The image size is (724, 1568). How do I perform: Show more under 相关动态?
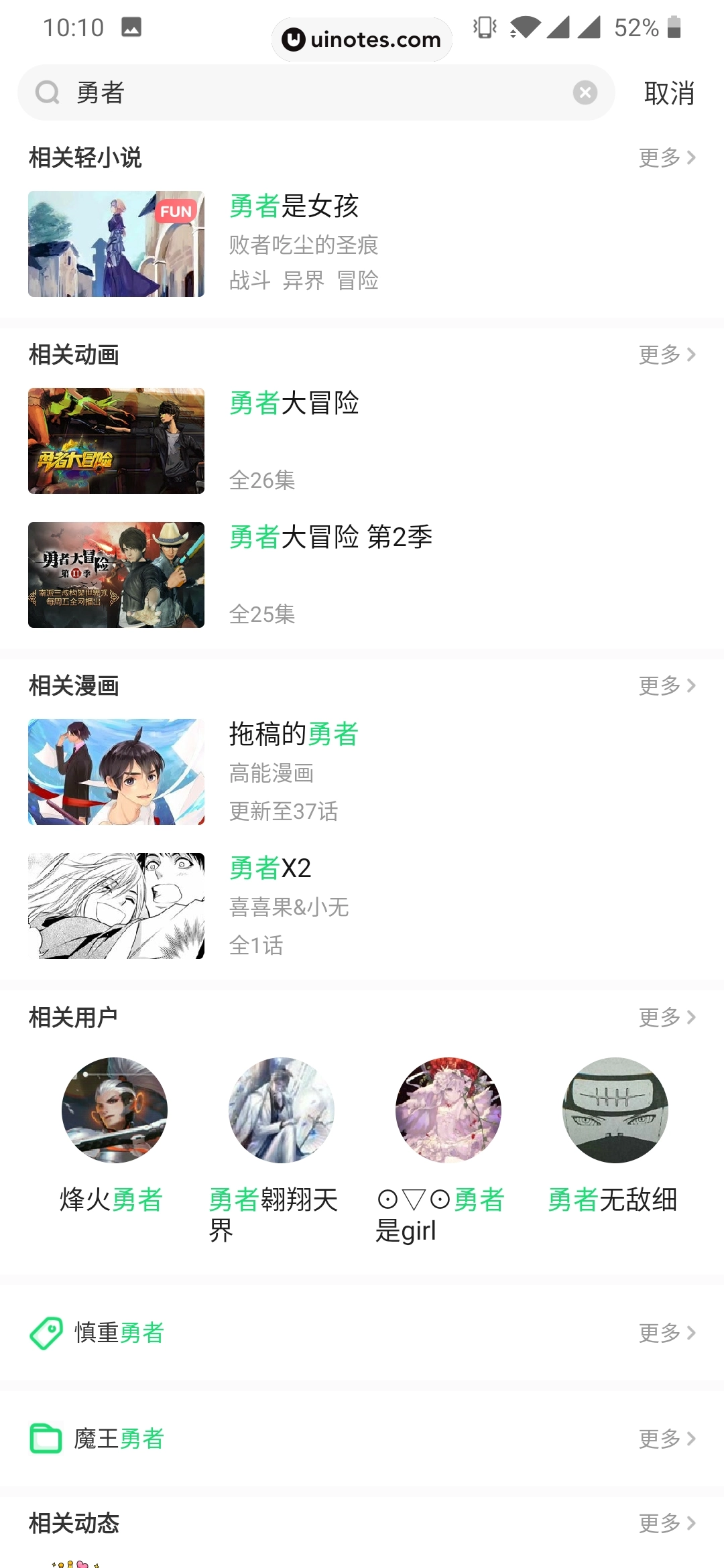coord(667,1523)
